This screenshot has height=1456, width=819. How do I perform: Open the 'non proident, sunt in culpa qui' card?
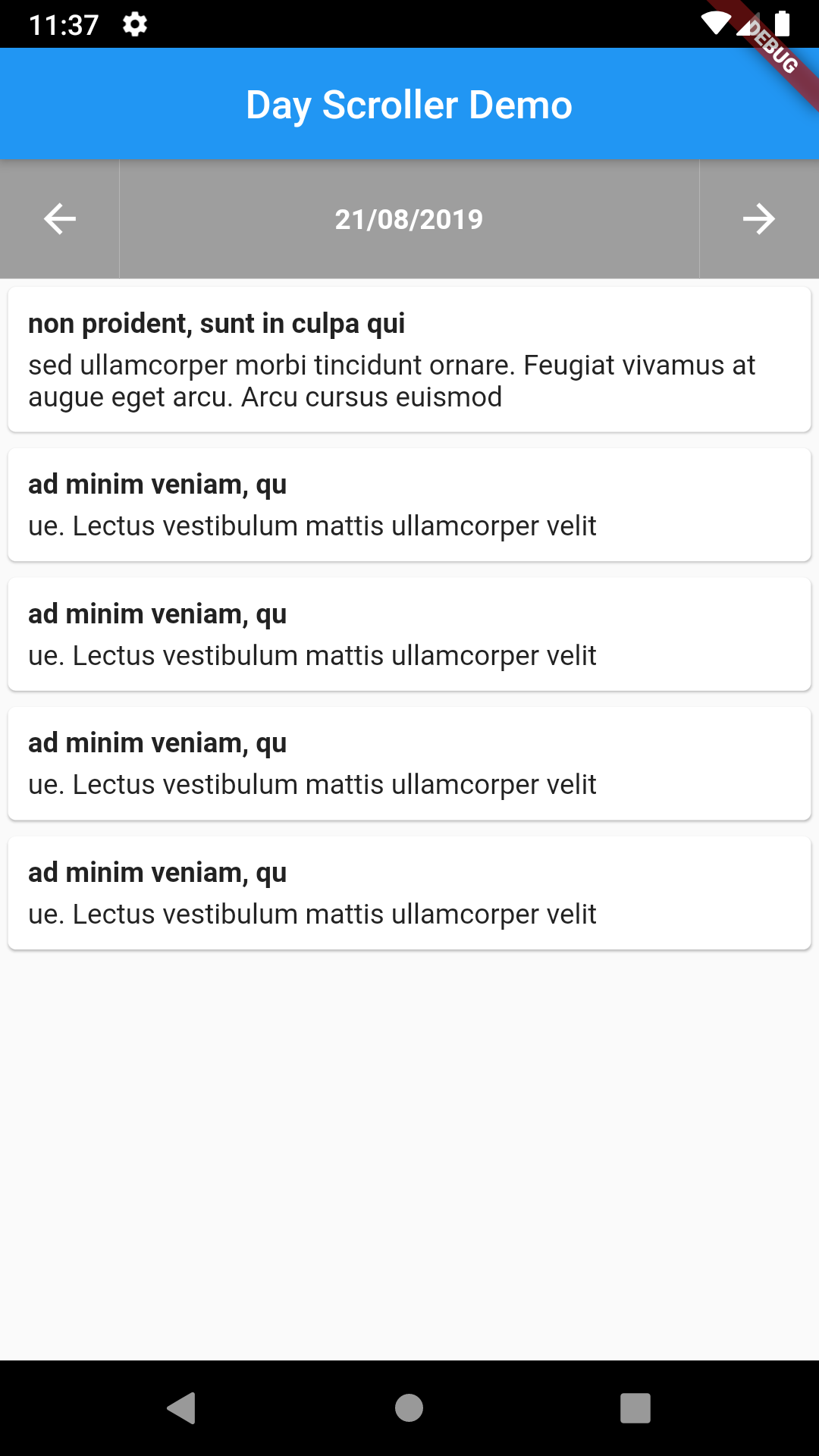point(409,356)
